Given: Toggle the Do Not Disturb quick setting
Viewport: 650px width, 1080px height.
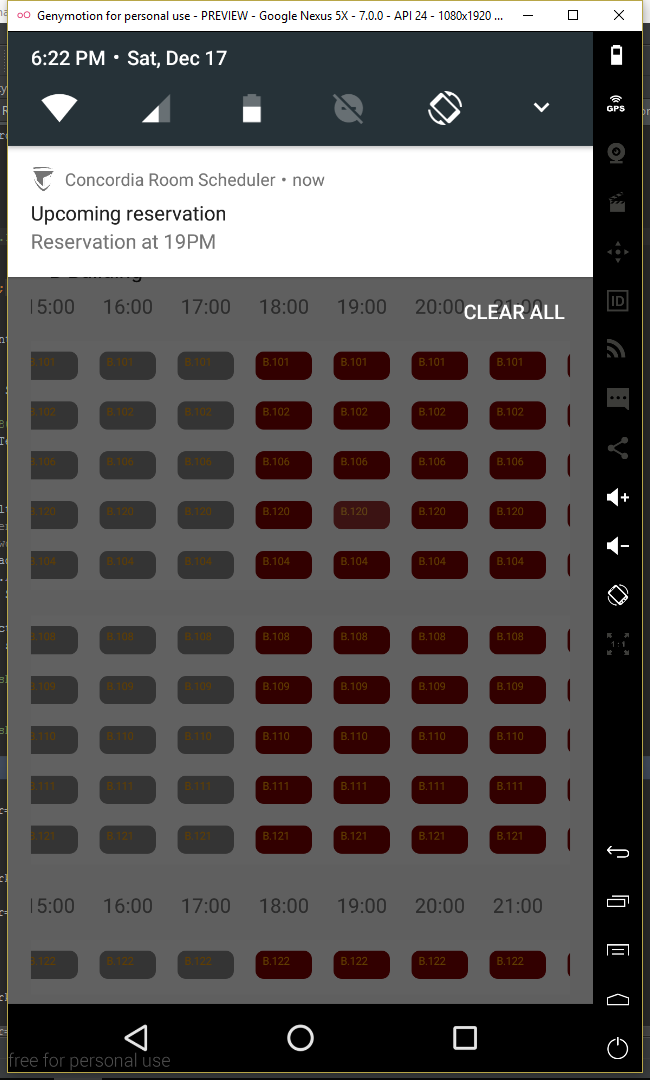Looking at the screenshot, I should [348, 108].
